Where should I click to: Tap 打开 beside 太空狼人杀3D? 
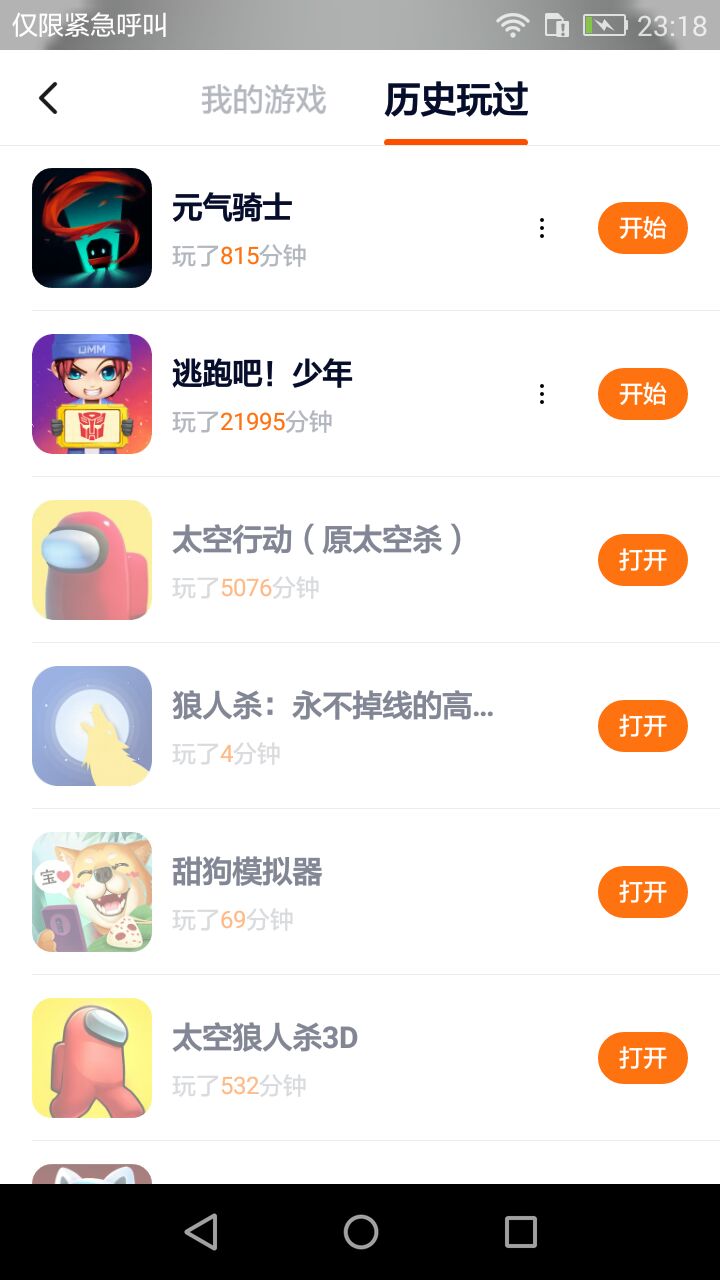pos(642,1058)
